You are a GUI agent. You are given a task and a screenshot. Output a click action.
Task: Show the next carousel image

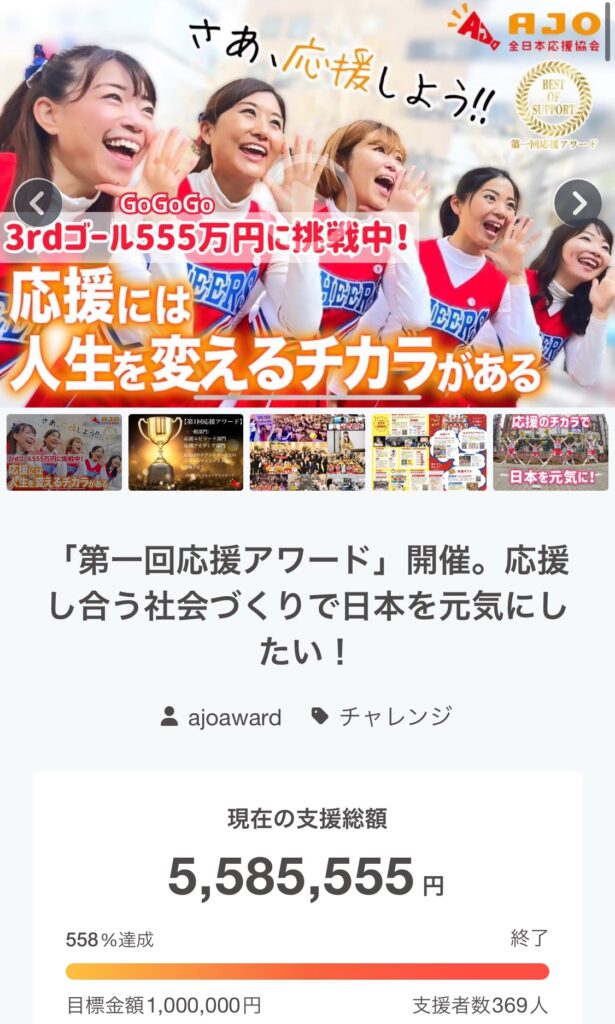[x=577, y=203]
